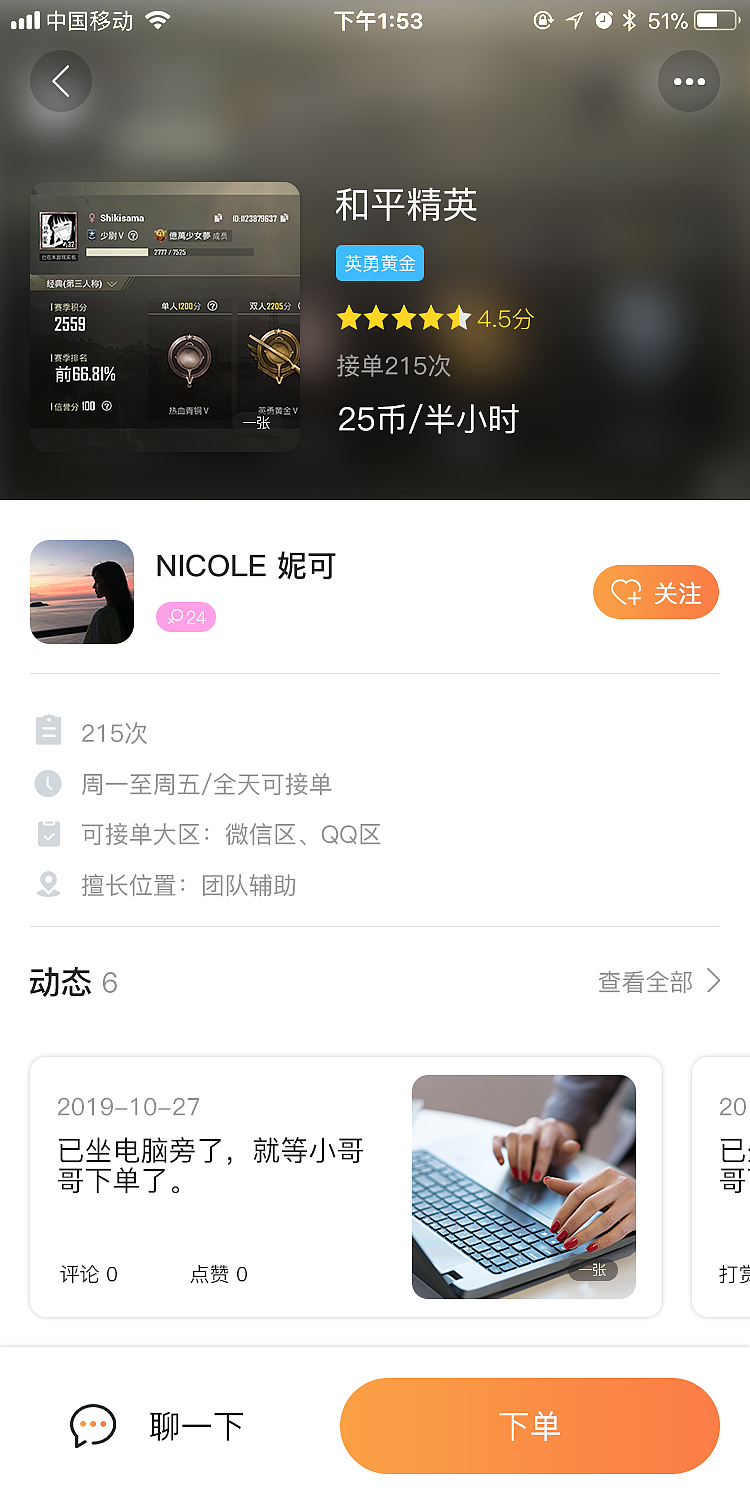Click the calendar icon beside 可接单大区
This screenshot has width=750, height=1504.
coord(47,833)
